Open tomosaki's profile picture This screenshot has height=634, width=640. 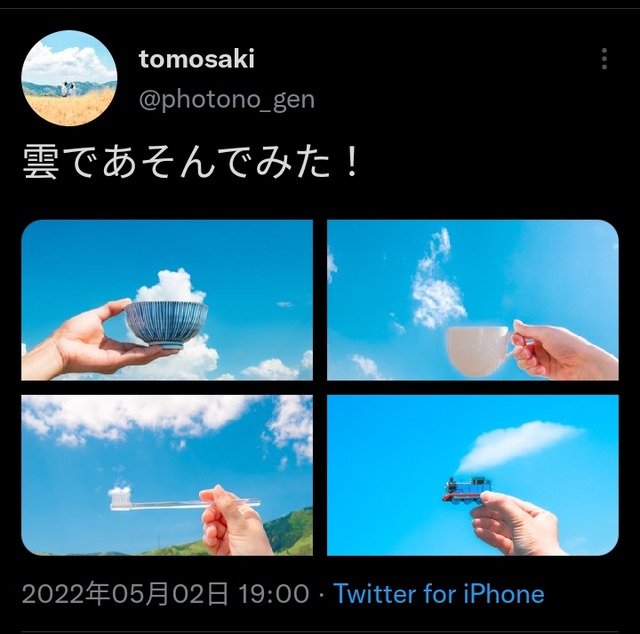tap(69, 78)
